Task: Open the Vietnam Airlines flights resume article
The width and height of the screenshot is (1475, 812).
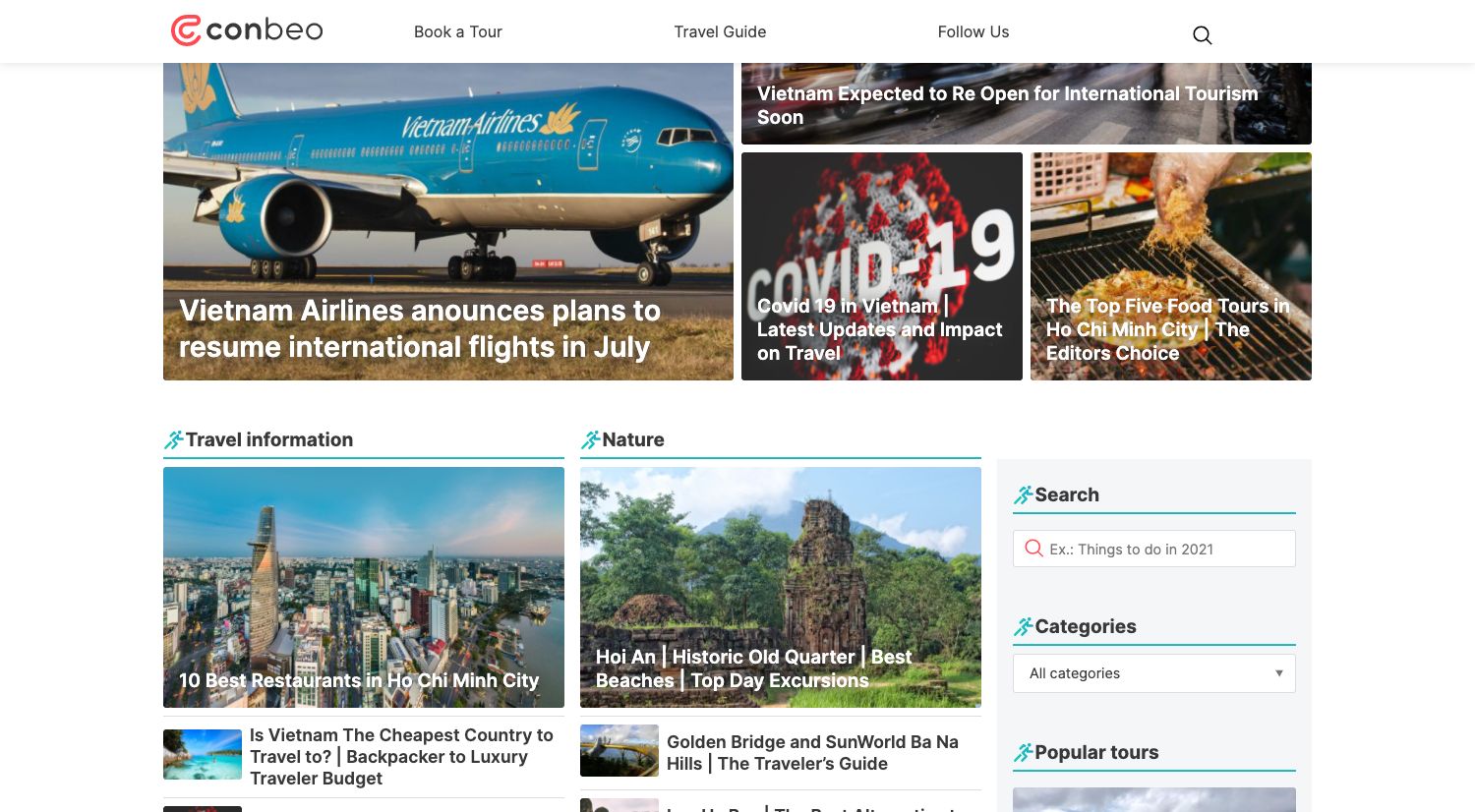Action: (x=420, y=328)
